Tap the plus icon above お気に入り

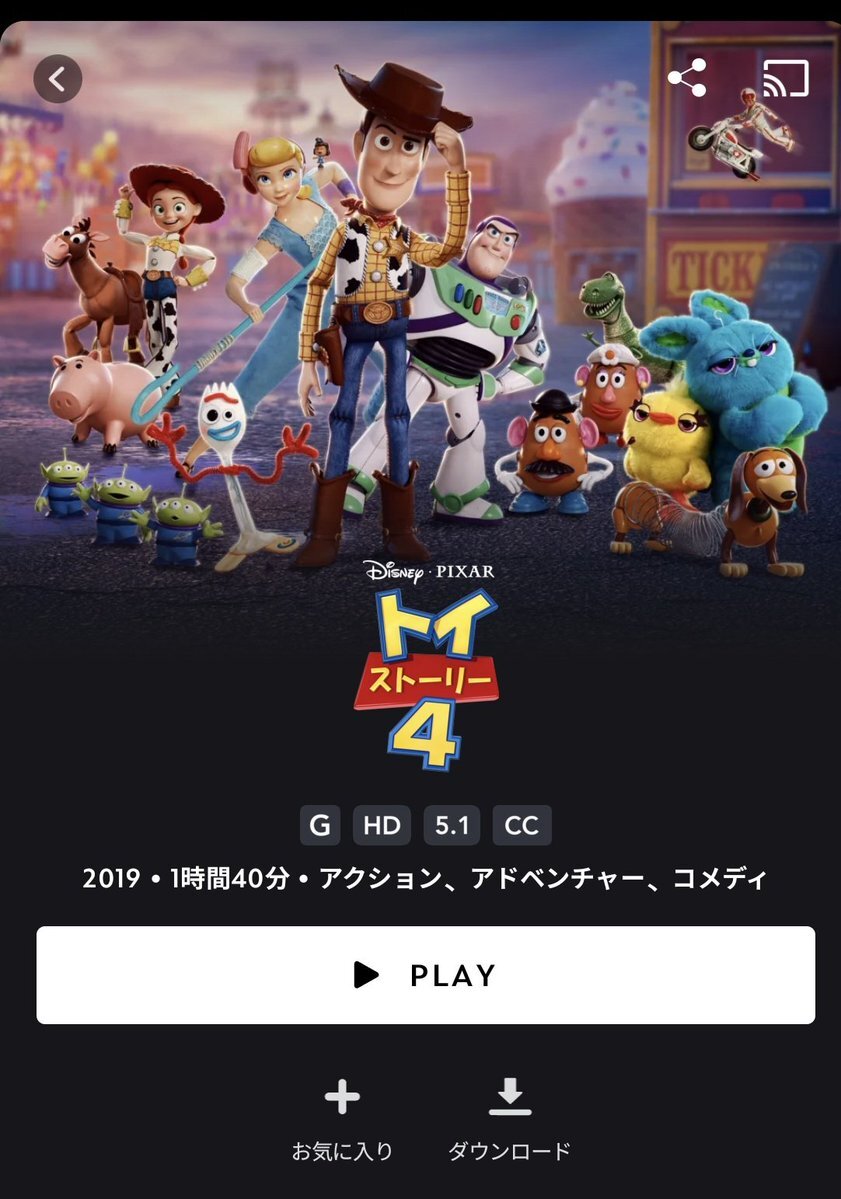(x=340, y=1096)
